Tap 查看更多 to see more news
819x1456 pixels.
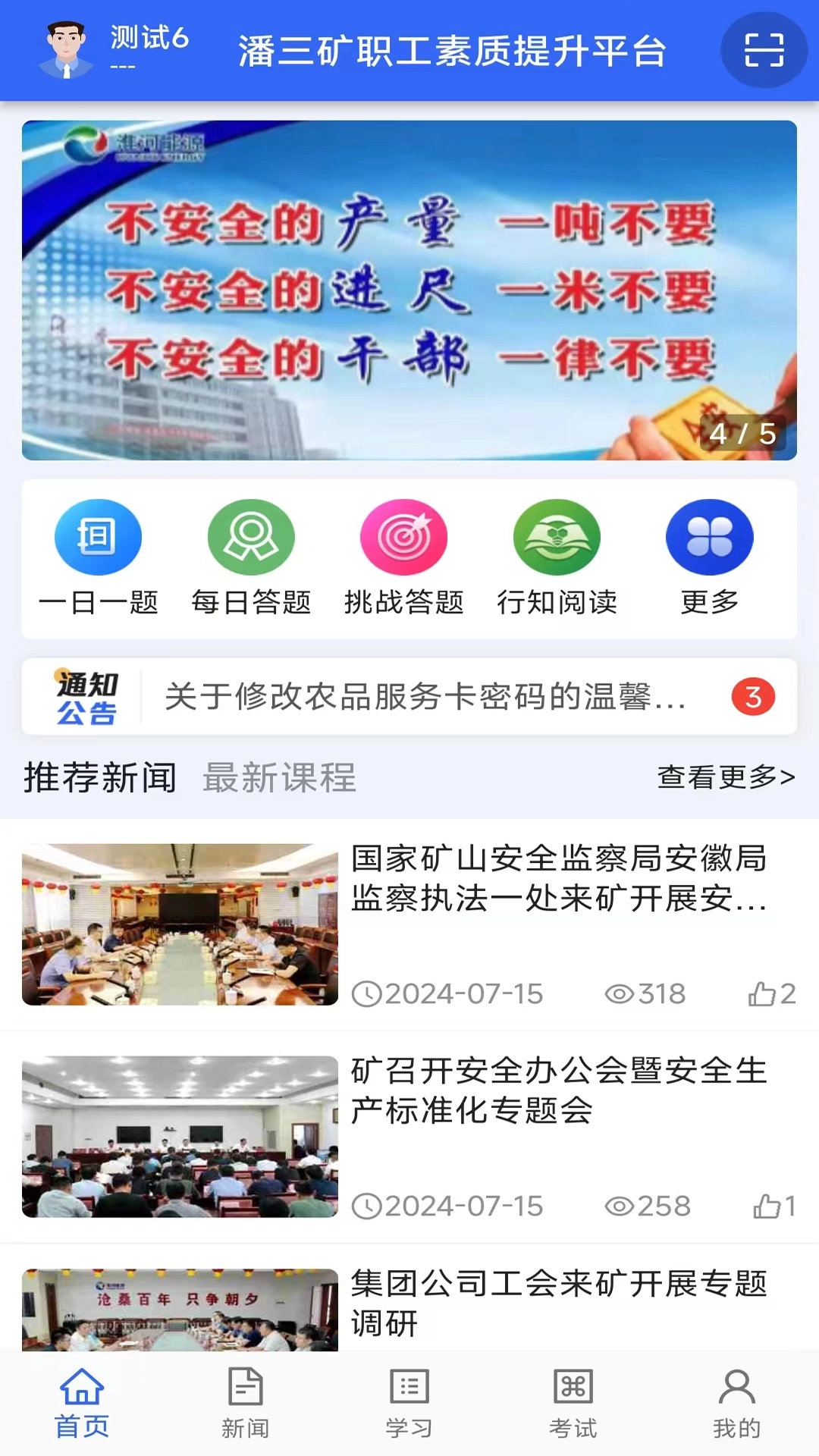pyautogui.click(x=726, y=778)
